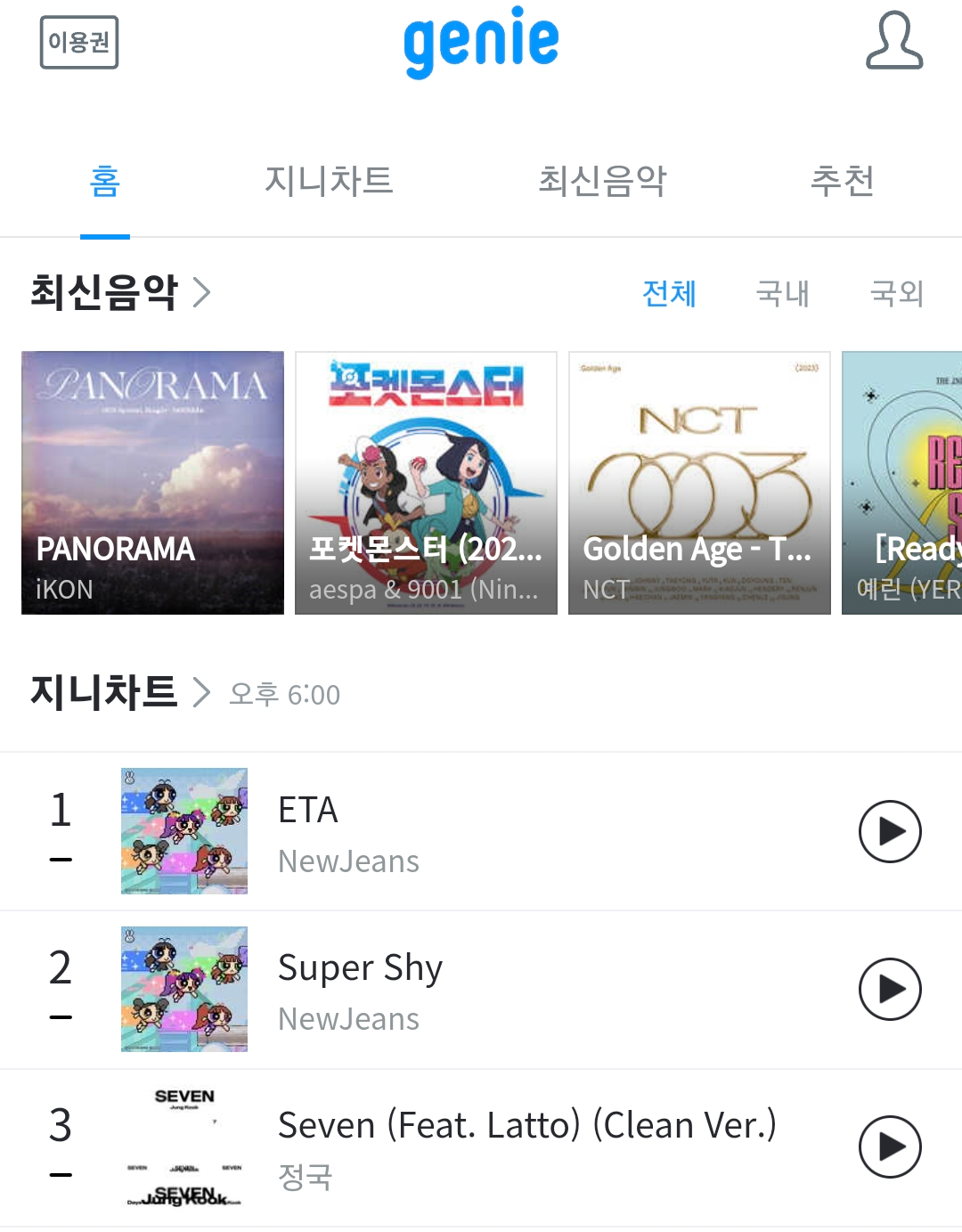This screenshot has height=1232, width=962.
Task: Go to the 홈 tab
Action: pos(105,181)
